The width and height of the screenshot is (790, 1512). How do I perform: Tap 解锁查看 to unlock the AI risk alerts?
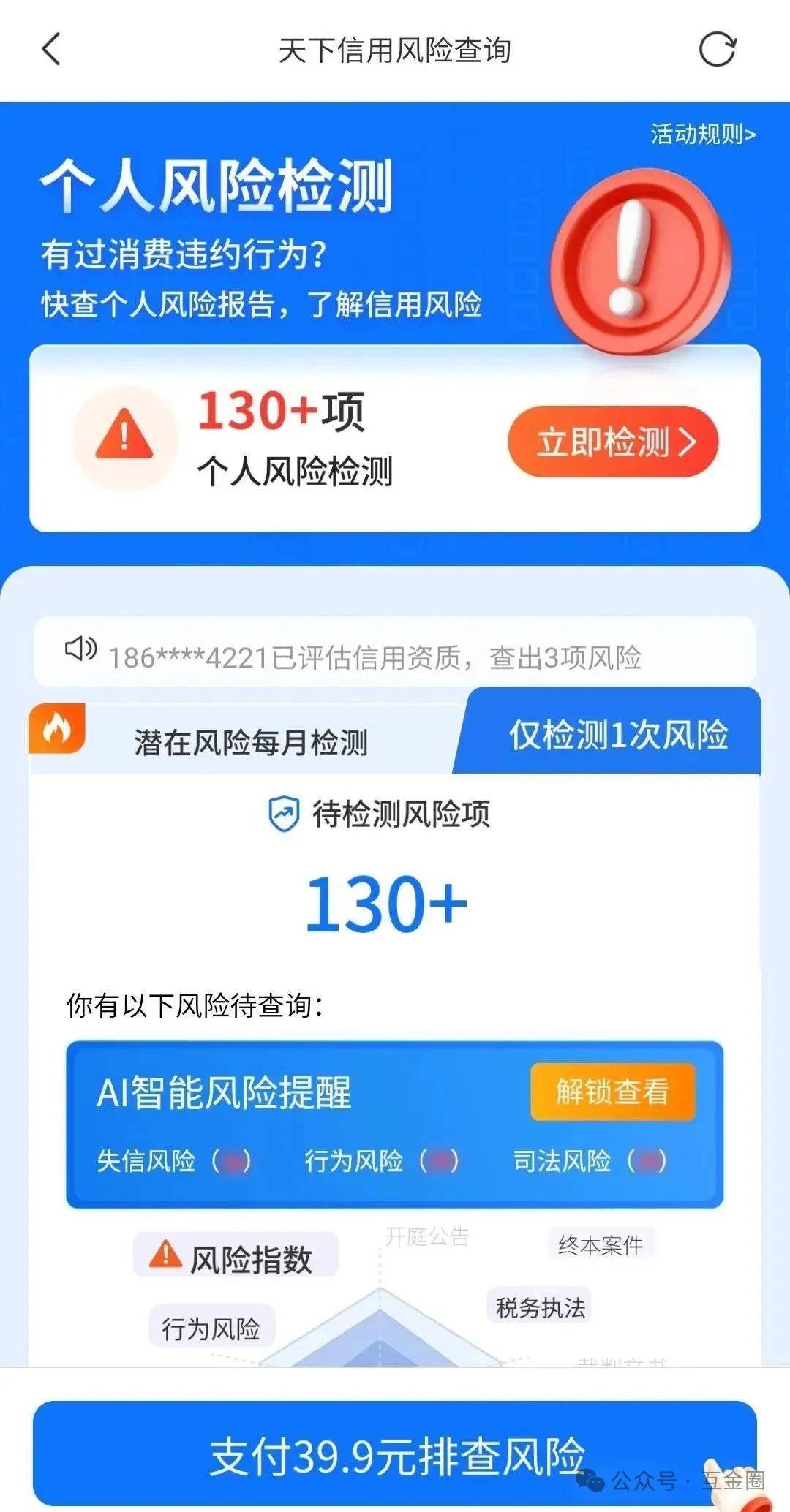[x=612, y=1092]
